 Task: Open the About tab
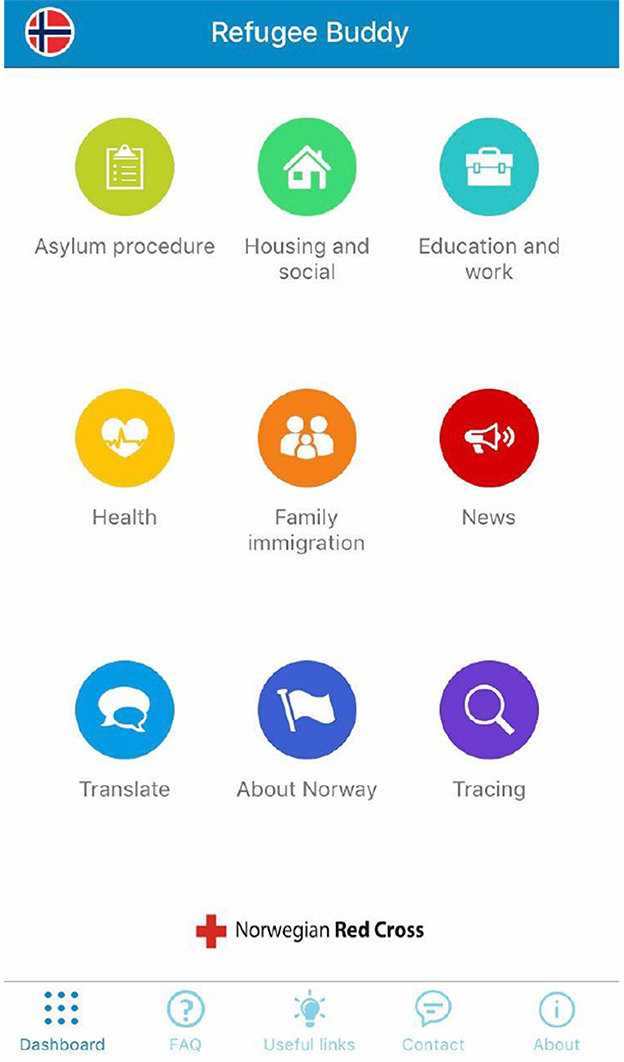[557, 1021]
